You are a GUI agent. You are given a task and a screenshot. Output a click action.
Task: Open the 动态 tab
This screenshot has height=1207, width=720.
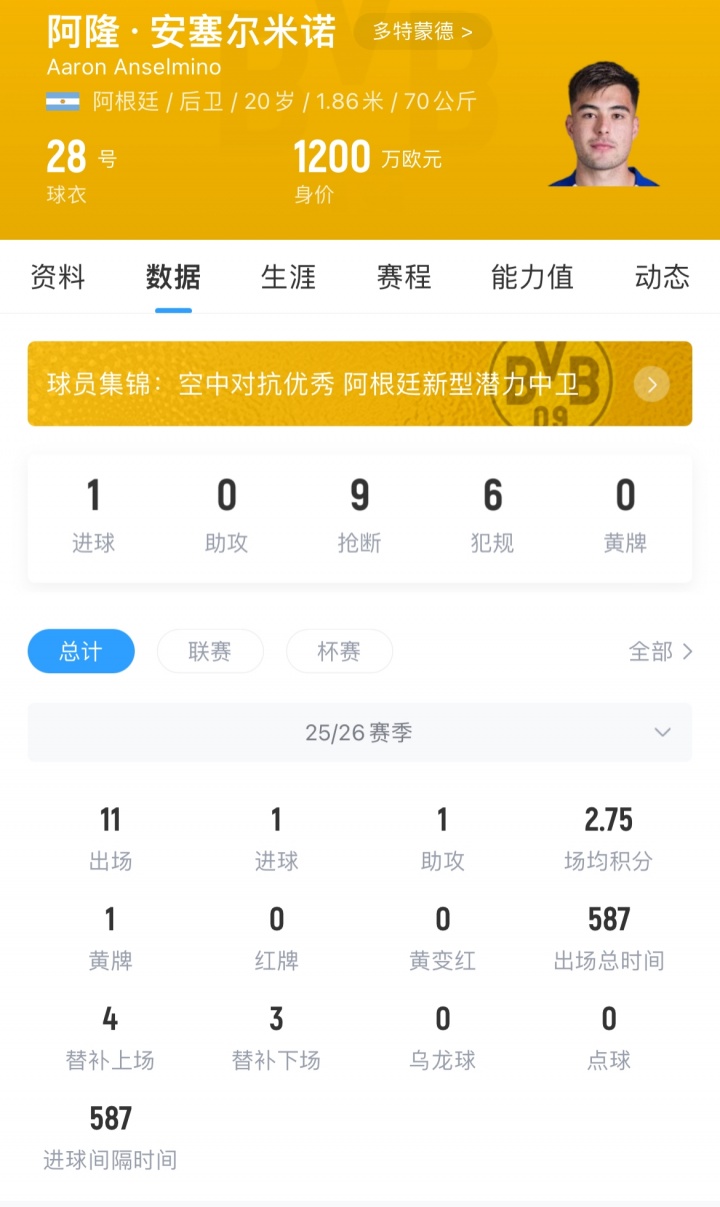[662, 277]
